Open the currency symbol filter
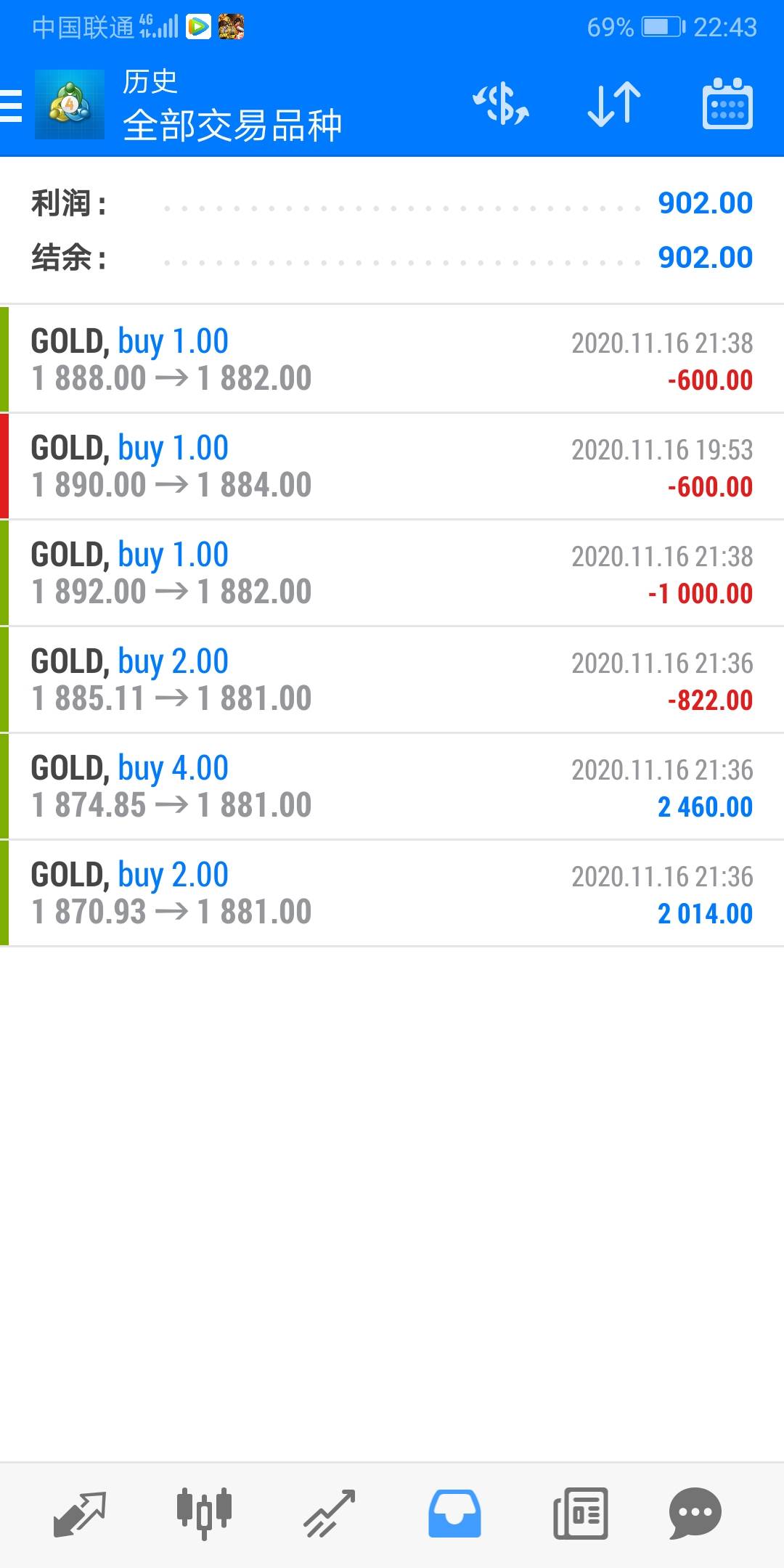 (x=501, y=104)
